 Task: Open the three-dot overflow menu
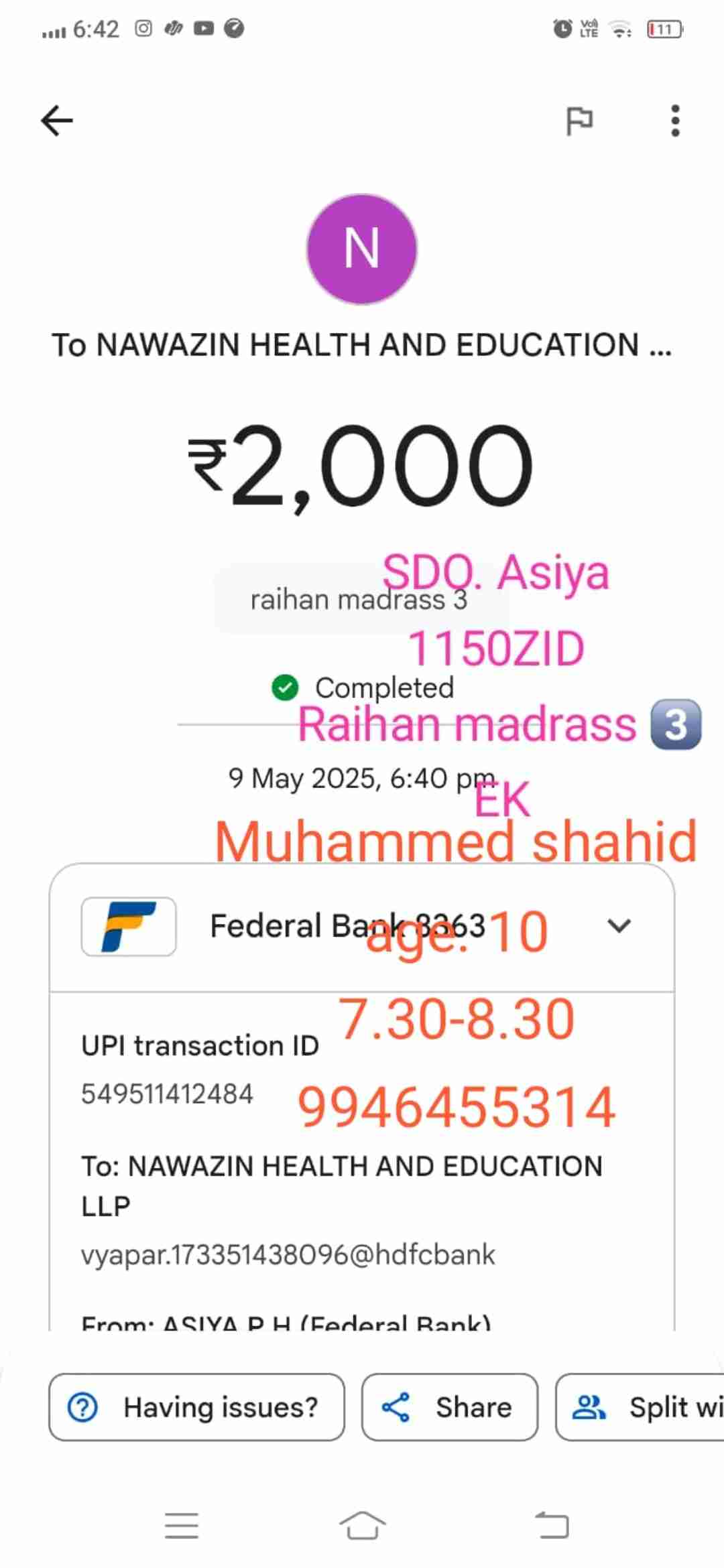675,121
